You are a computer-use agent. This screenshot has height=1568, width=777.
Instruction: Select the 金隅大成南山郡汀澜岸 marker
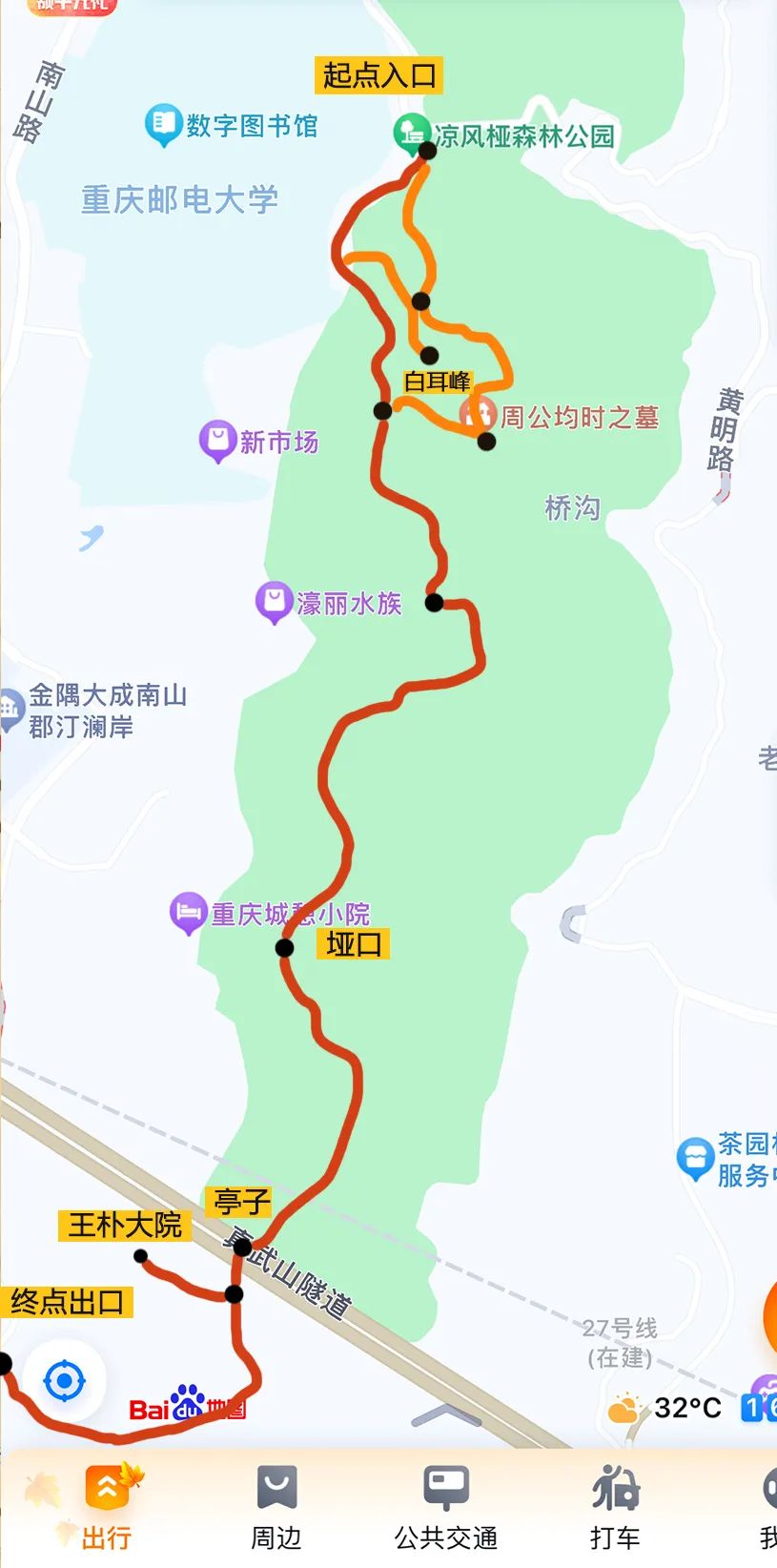pyautogui.click(x=10, y=710)
